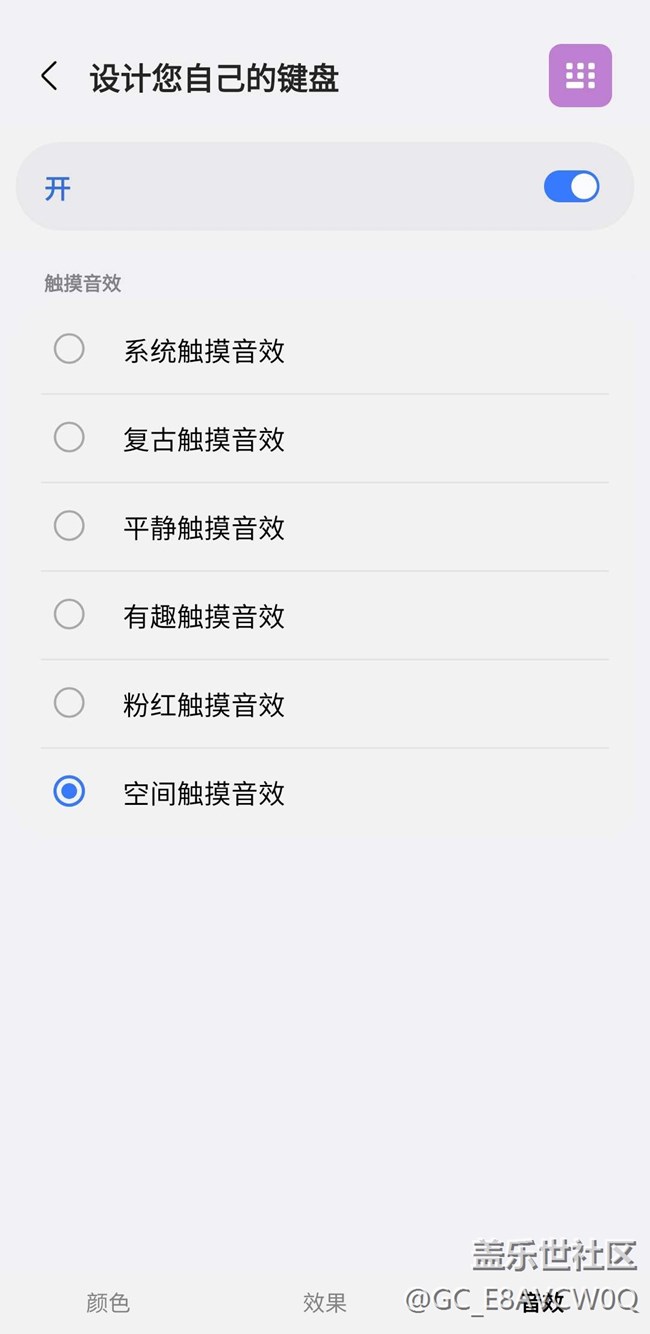Screen dimensions: 650x1334
Task: Switch to the 音效 tab
Action: pyautogui.click(x=542, y=1302)
